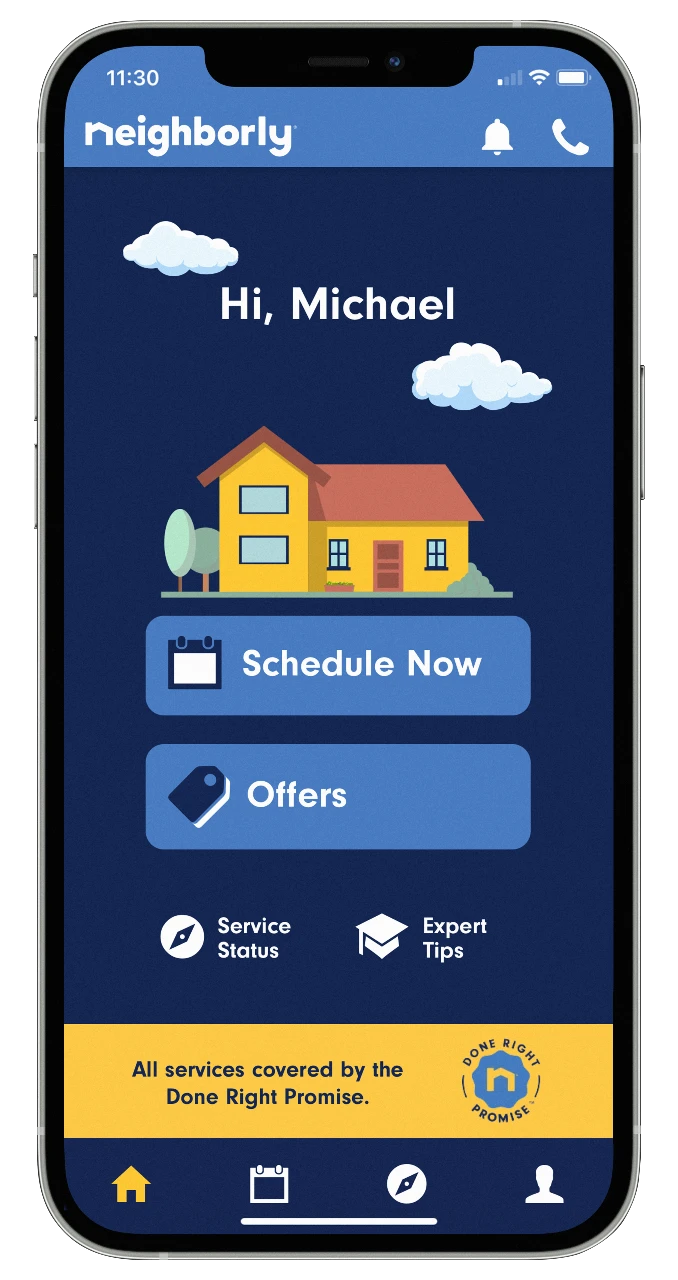The width and height of the screenshot is (678, 1280).
Task: Open Offers
Action: click(x=338, y=796)
